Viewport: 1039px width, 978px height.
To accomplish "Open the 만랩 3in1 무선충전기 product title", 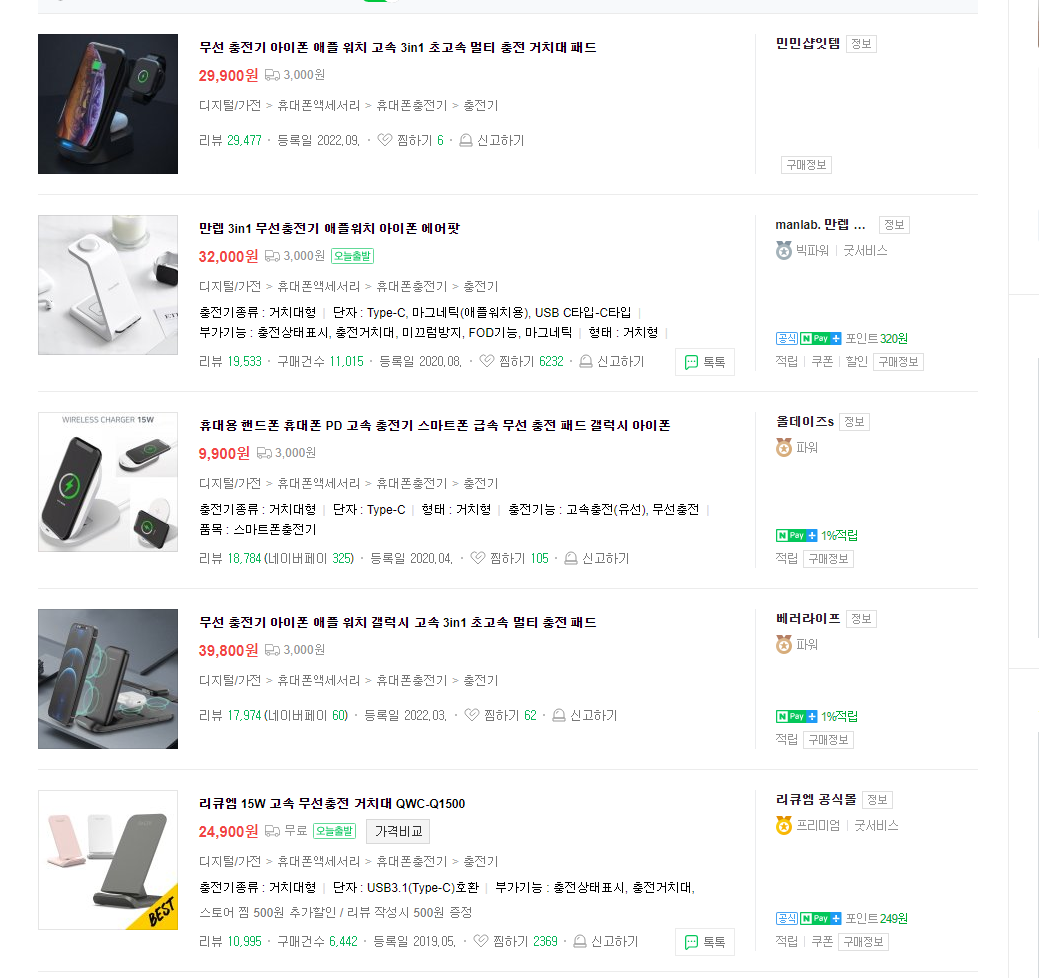I will 329,229.
